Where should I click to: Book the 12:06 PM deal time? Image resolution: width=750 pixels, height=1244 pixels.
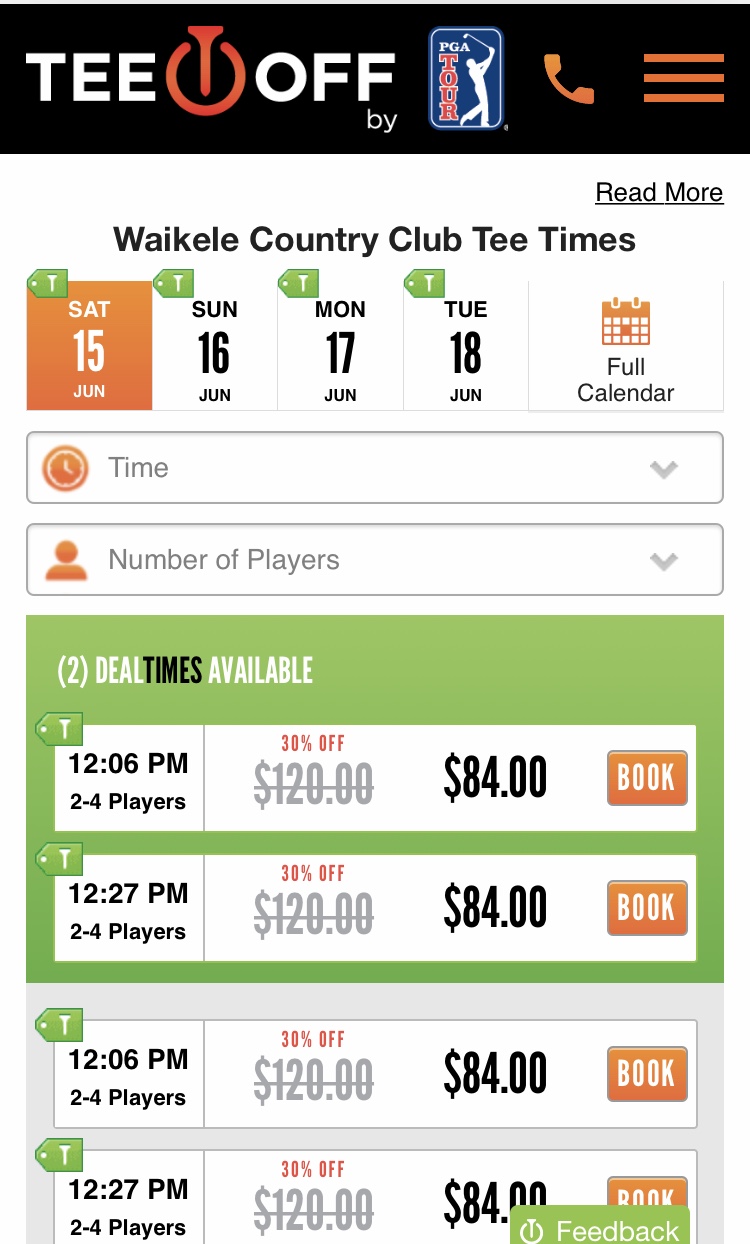click(x=647, y=778)
